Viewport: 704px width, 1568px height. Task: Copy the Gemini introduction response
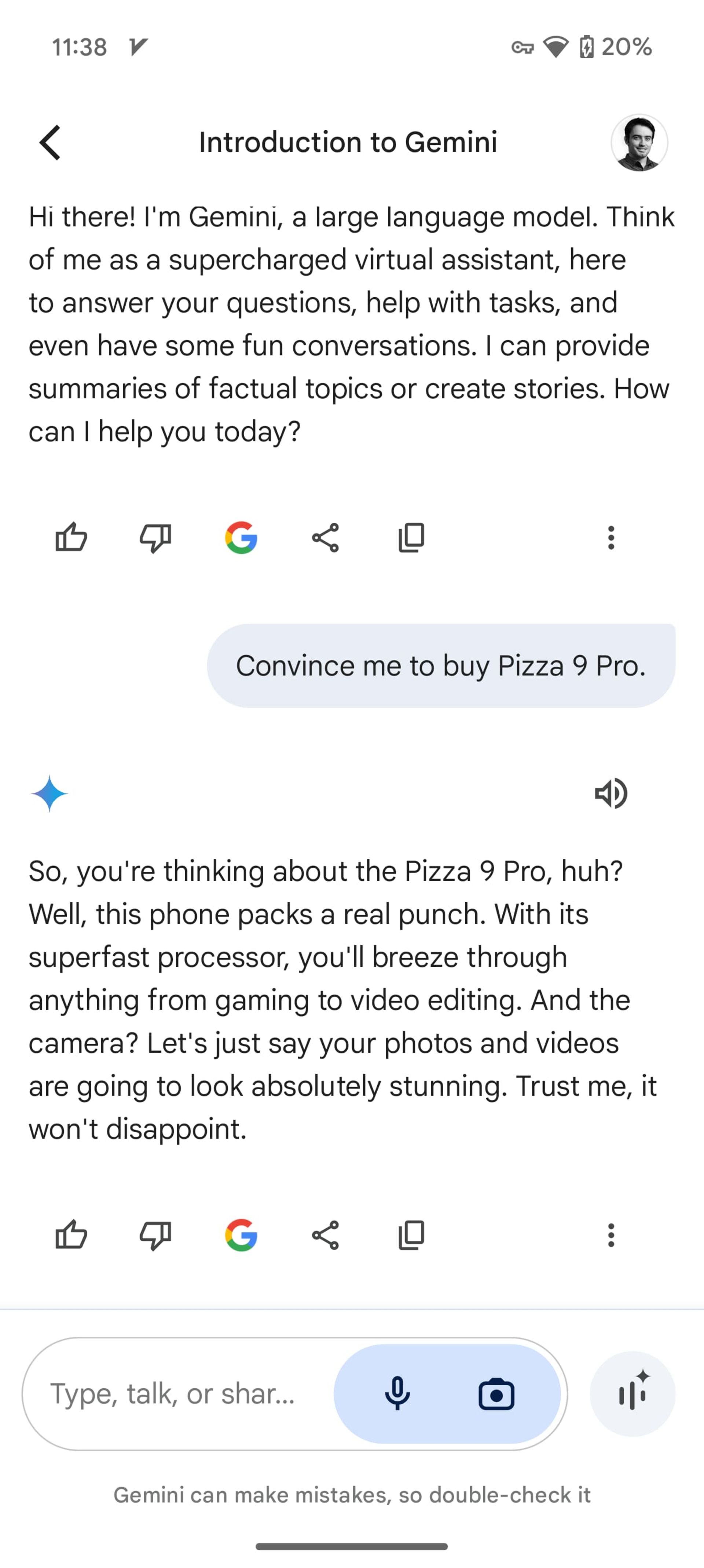point(411,537)
